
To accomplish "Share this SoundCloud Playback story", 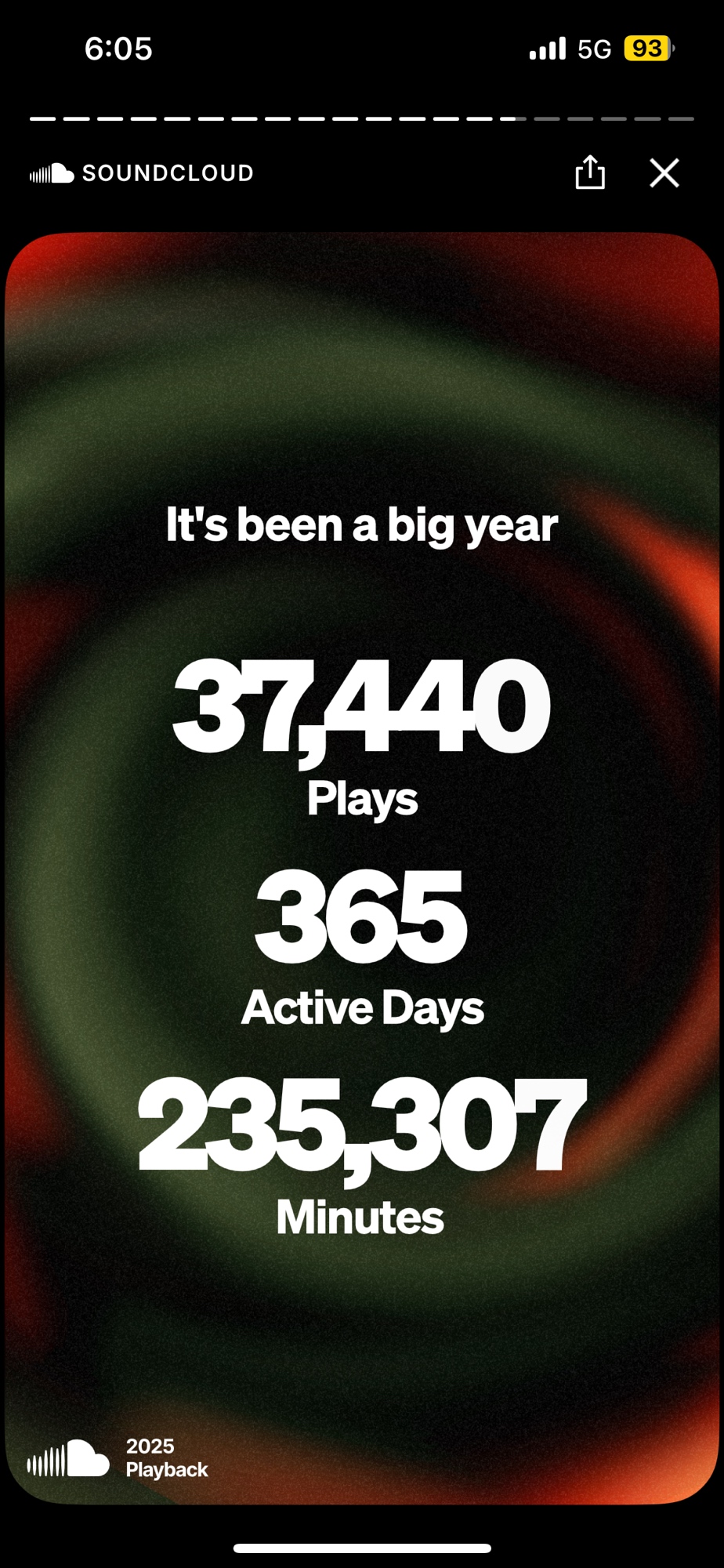I will pos(589,172).
